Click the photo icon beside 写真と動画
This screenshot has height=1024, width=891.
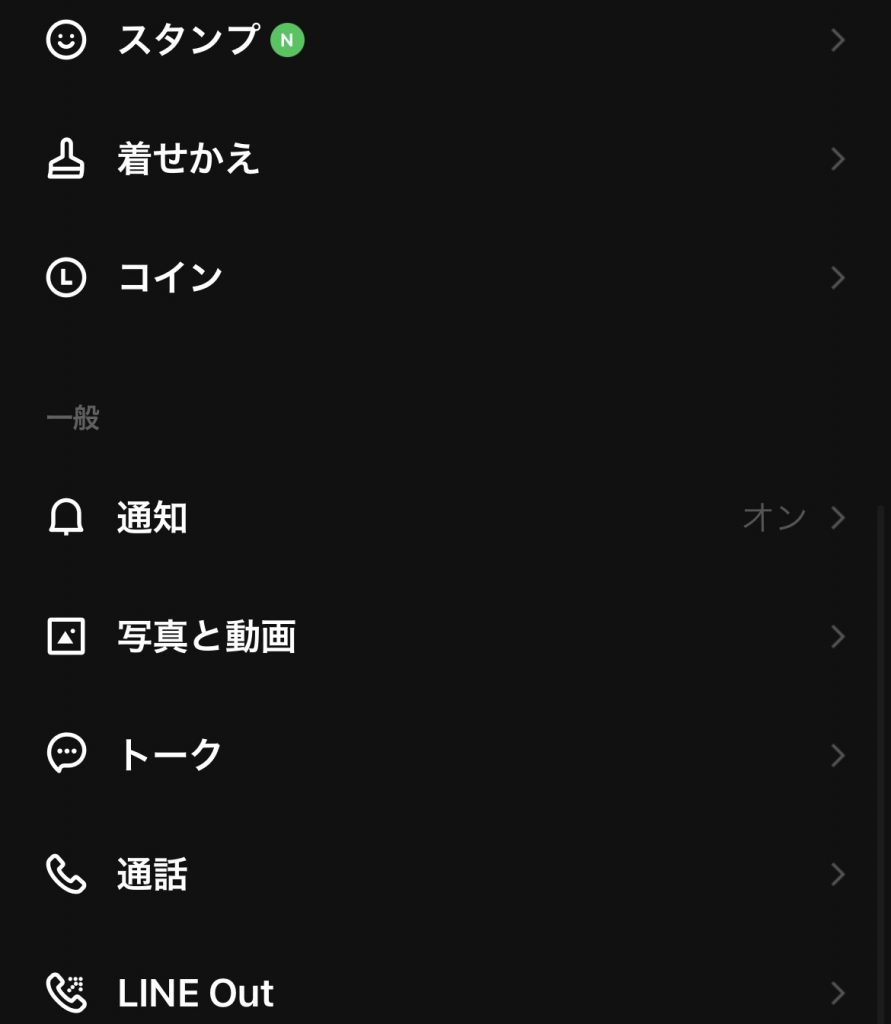tap(64, 636)
